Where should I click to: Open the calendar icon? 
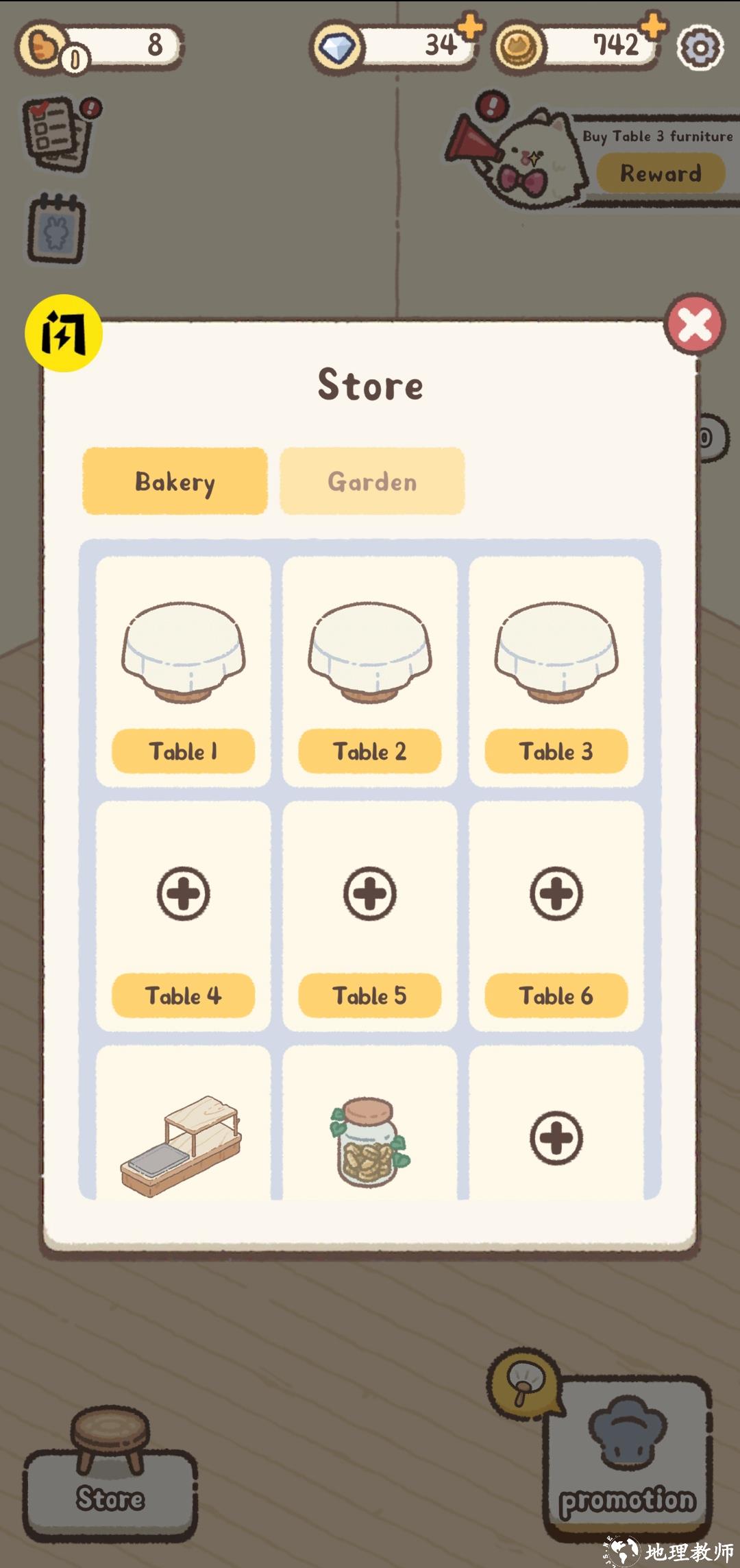[x=56, y=229]
